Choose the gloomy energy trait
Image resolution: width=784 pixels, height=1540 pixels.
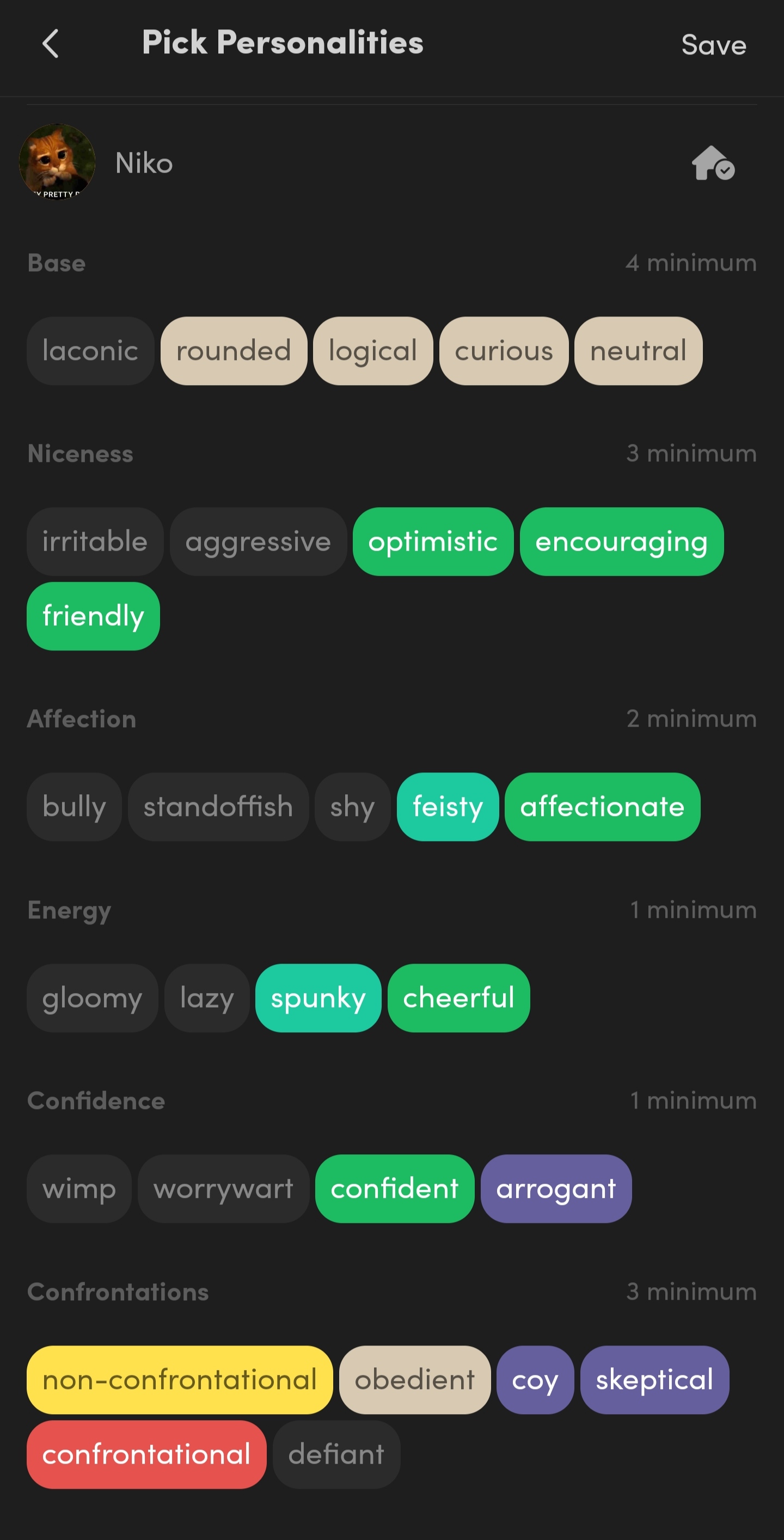(92, 998)
